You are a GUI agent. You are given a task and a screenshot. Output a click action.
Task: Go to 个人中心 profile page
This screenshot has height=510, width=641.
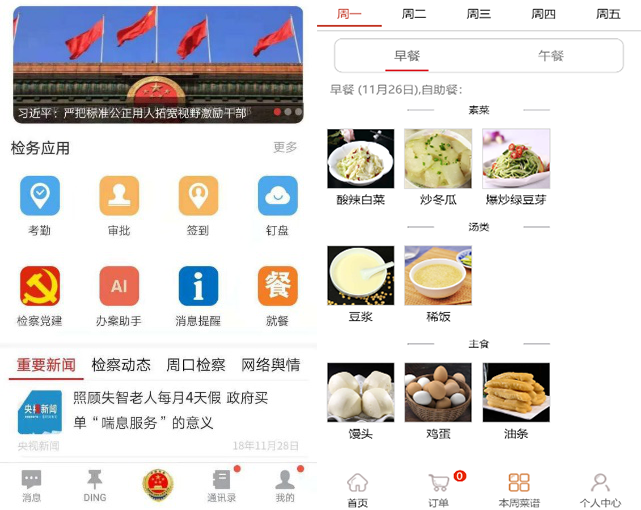600,489
